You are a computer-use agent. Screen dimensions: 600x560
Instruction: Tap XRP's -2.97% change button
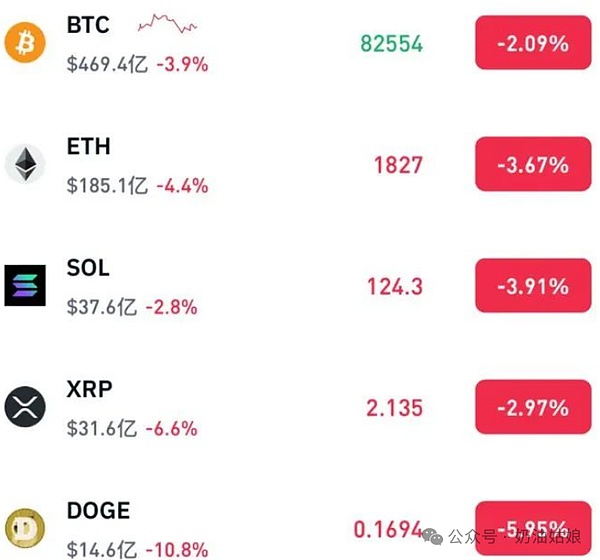point(534,408)
